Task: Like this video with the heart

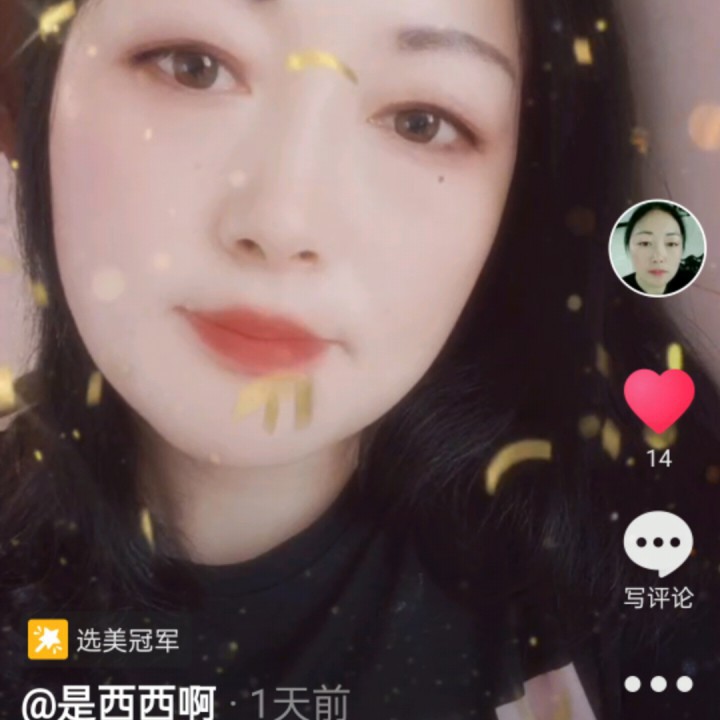Action: click(659, 401)
